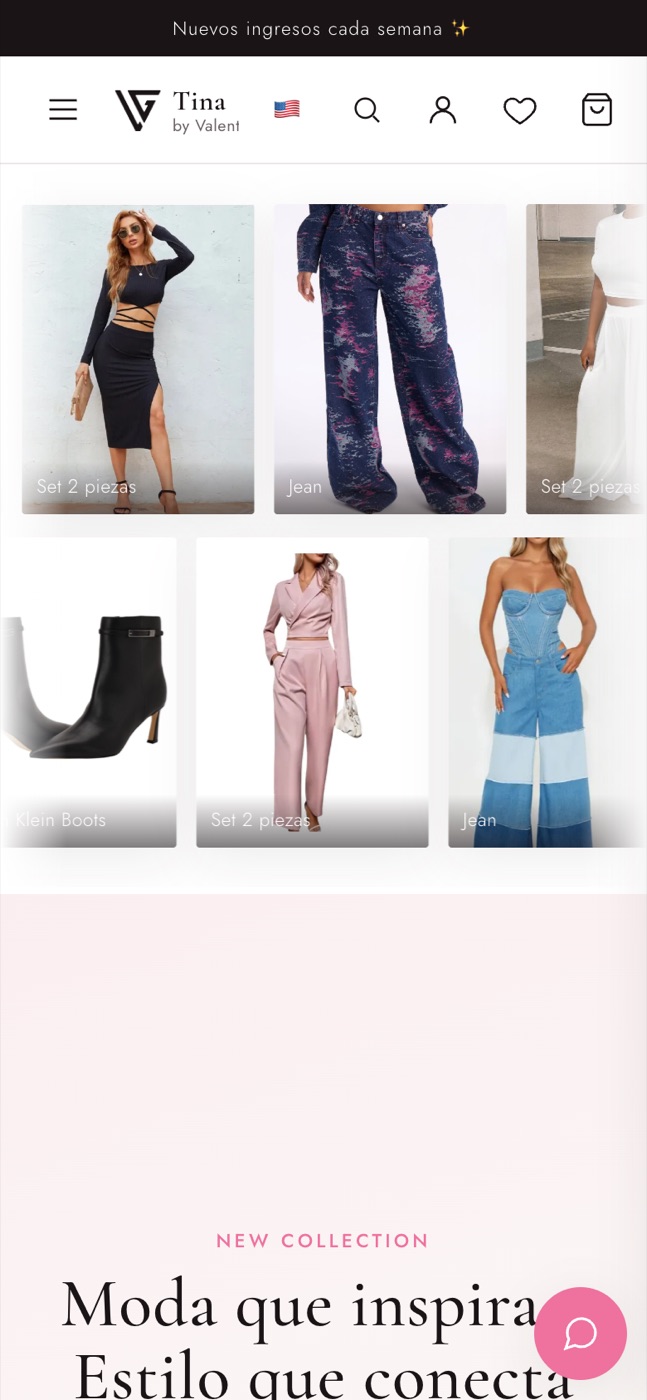Screen dimensions: 647x1400
Task: View wishlist via the heart icon
Action: [x=520, y=110]
